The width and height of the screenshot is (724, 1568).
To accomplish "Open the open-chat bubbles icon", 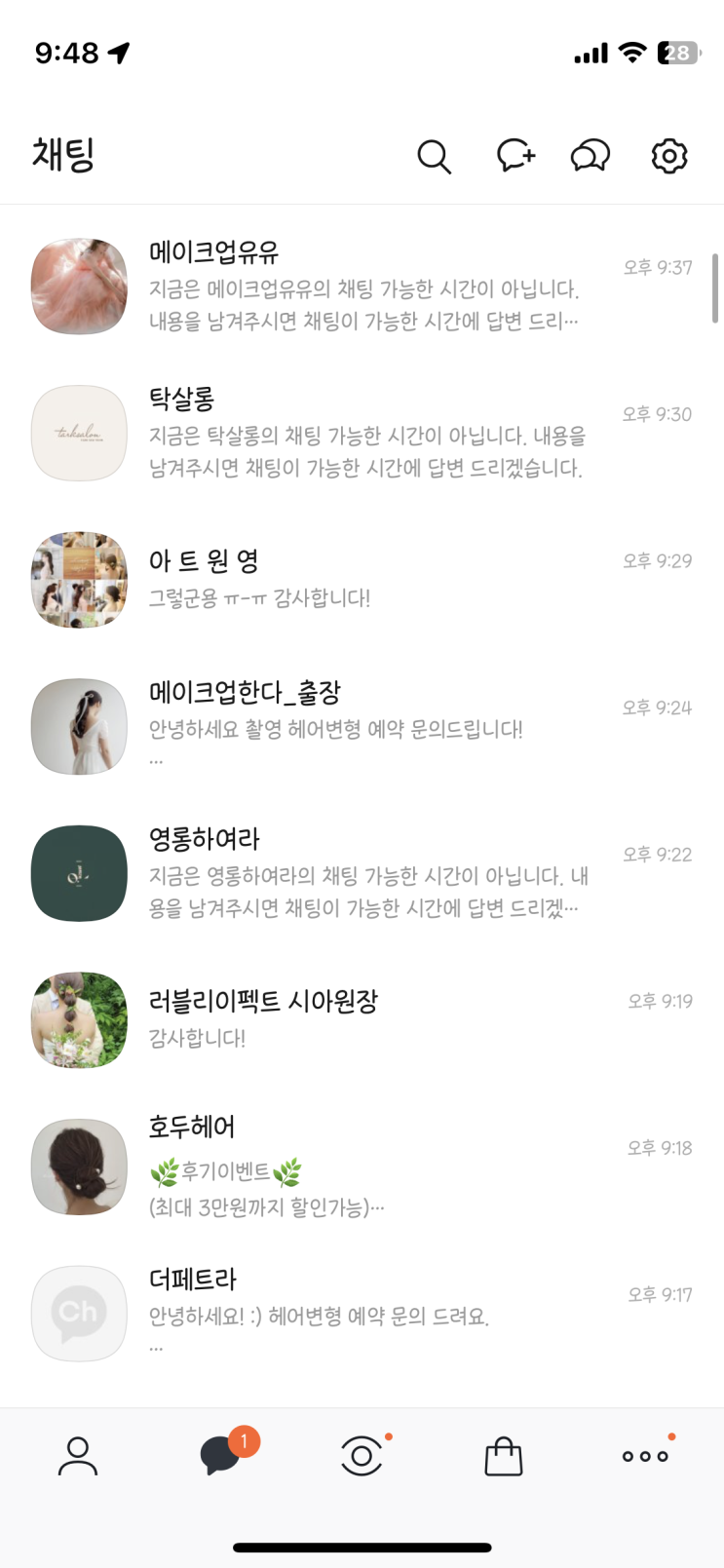I will (591, 156).
